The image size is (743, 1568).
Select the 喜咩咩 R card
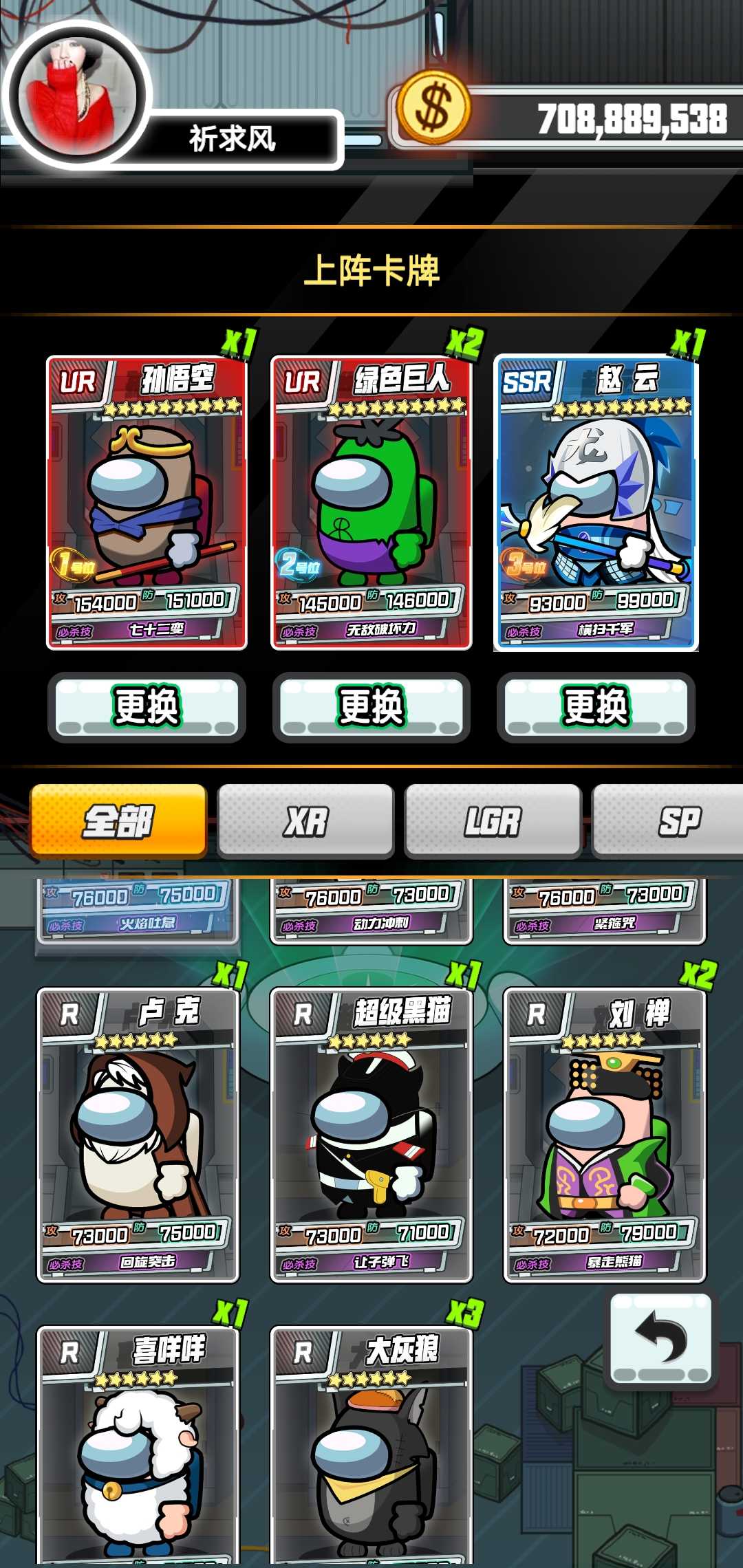(x=138, y=1447)
